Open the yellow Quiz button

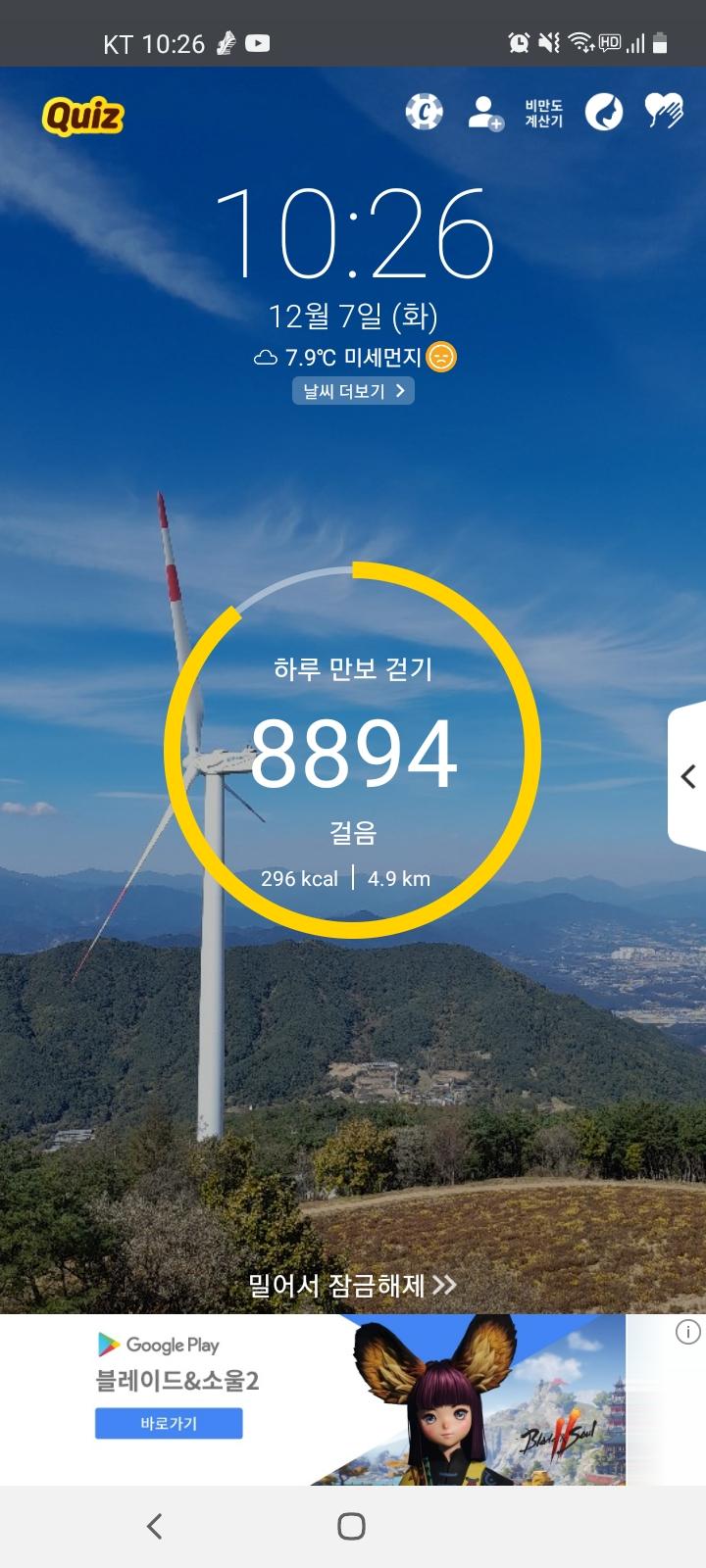83,117
